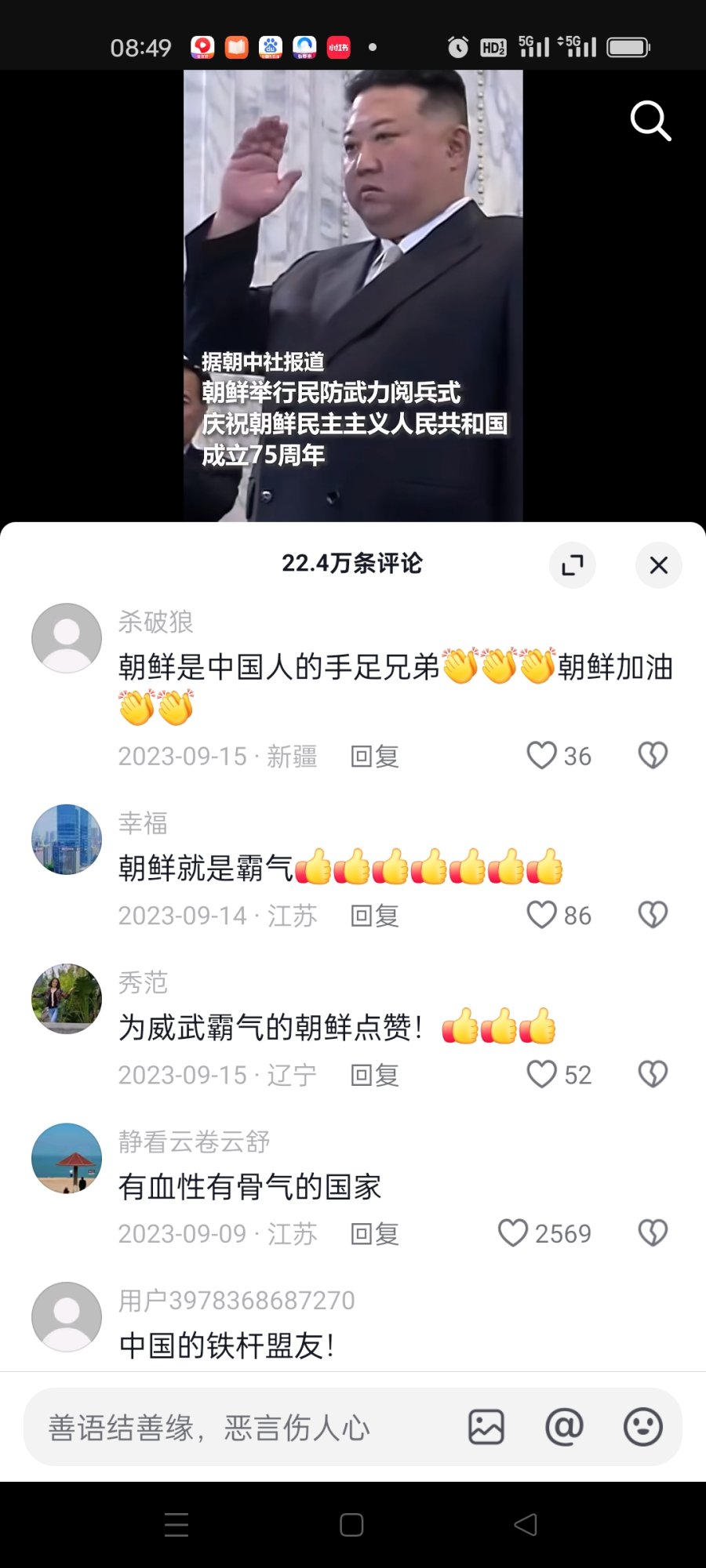Image resolution: width=706 pixels, height=1568 pixels.
Task: Dislike the comment by 杀破狼
Action: click(x=653, y=756)
